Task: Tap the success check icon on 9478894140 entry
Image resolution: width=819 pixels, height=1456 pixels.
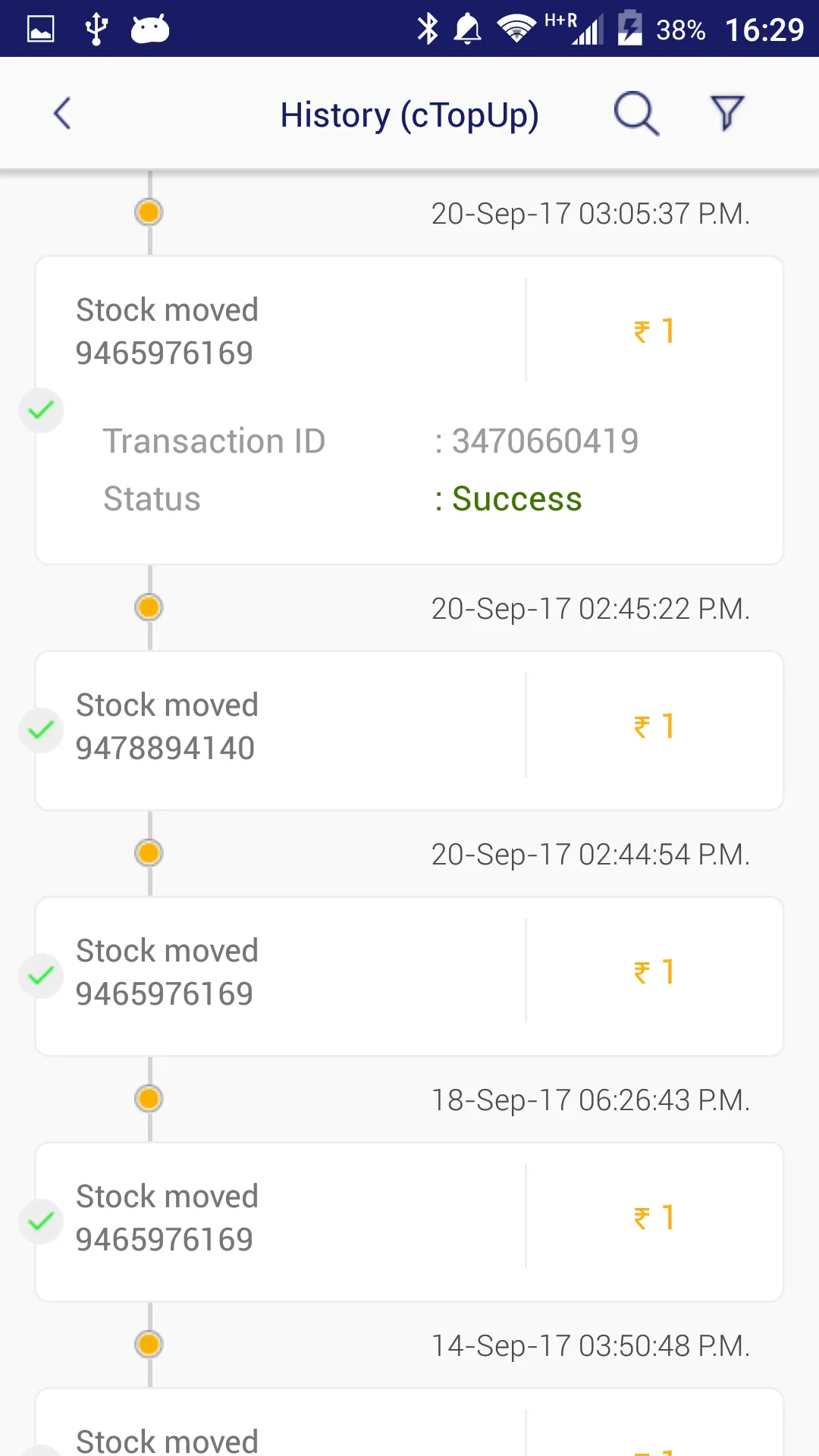Action: pyautogui.click(x=41, y=730)
